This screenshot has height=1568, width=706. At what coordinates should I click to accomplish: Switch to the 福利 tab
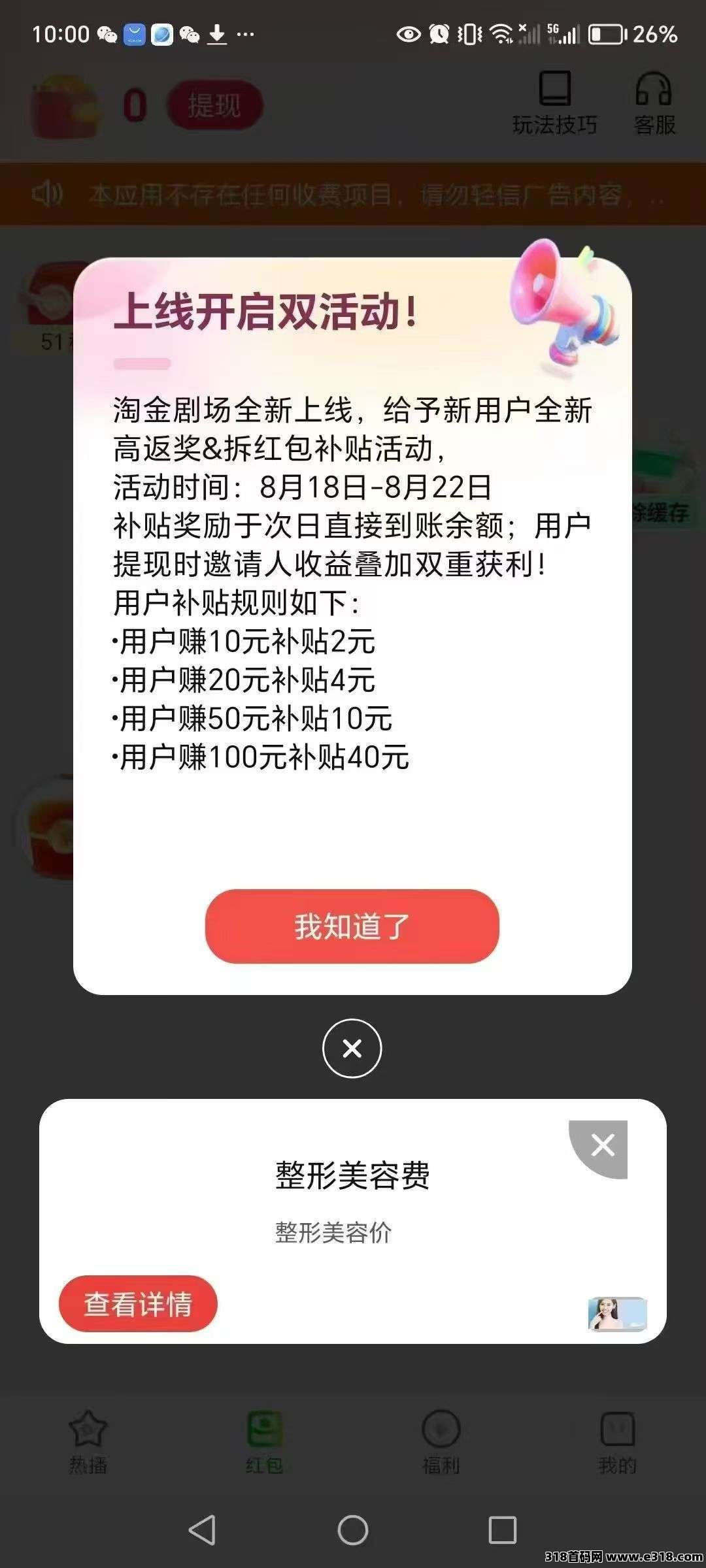441,1443
